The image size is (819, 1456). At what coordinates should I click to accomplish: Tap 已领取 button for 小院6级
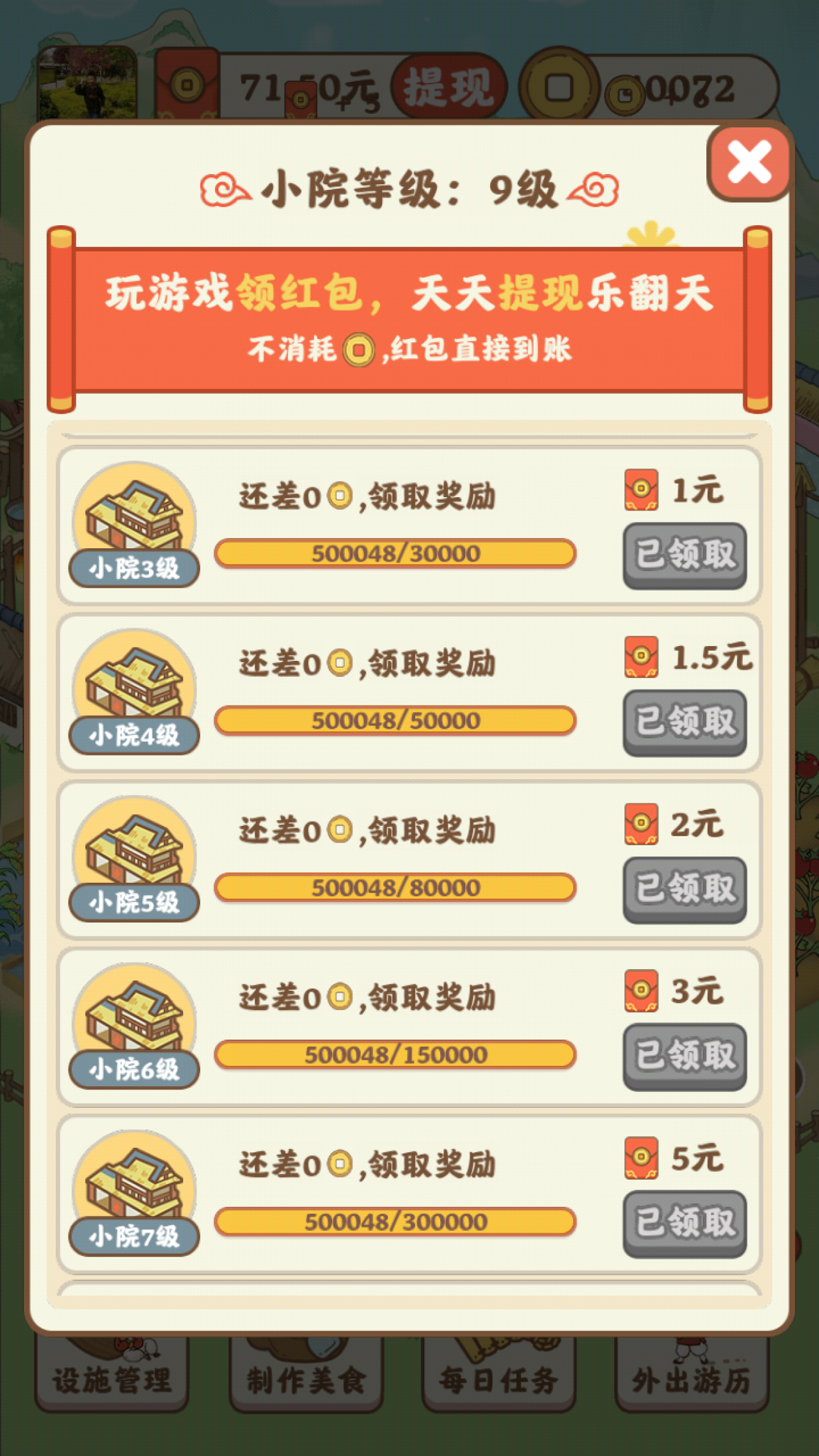(x=685, y=1056)
